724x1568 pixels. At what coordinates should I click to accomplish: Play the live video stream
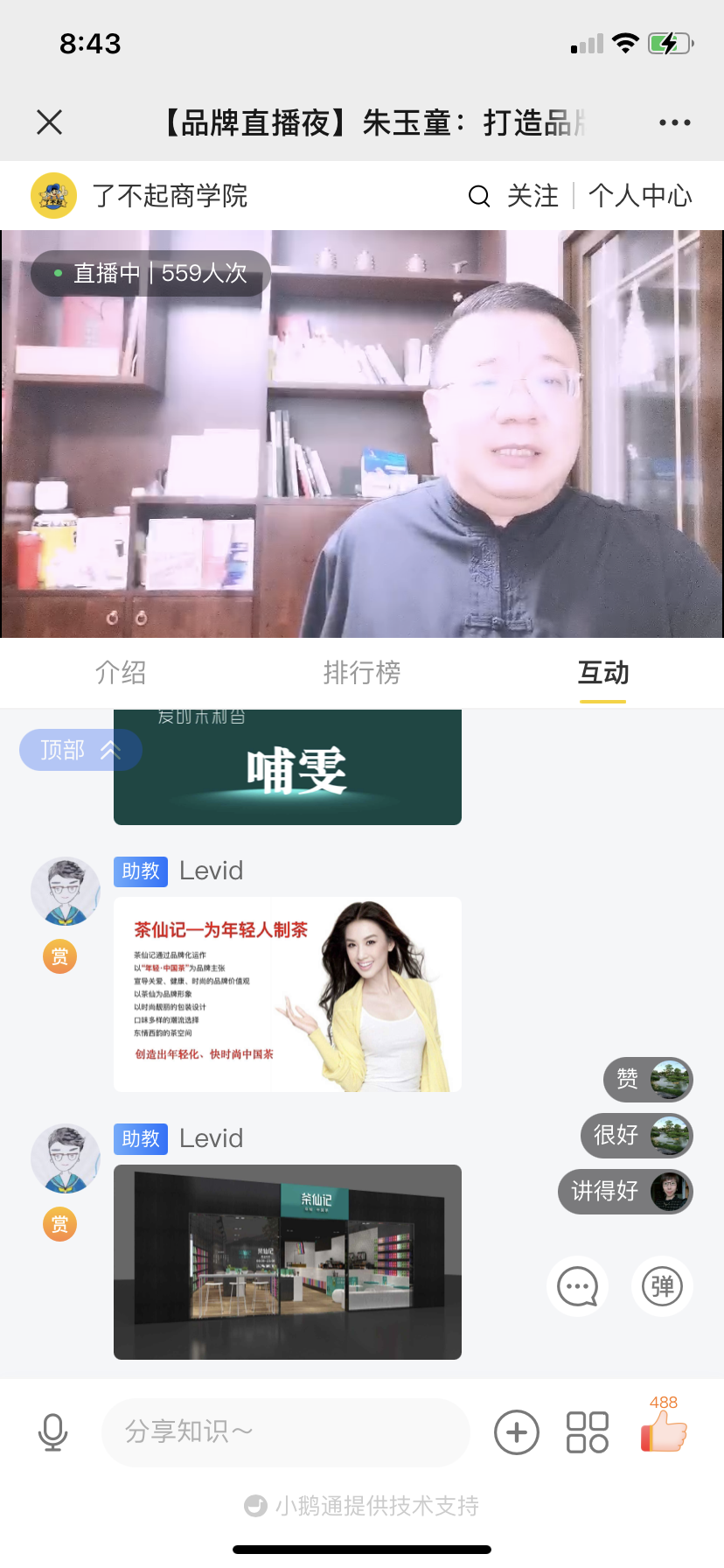click(x=362, y=434)
